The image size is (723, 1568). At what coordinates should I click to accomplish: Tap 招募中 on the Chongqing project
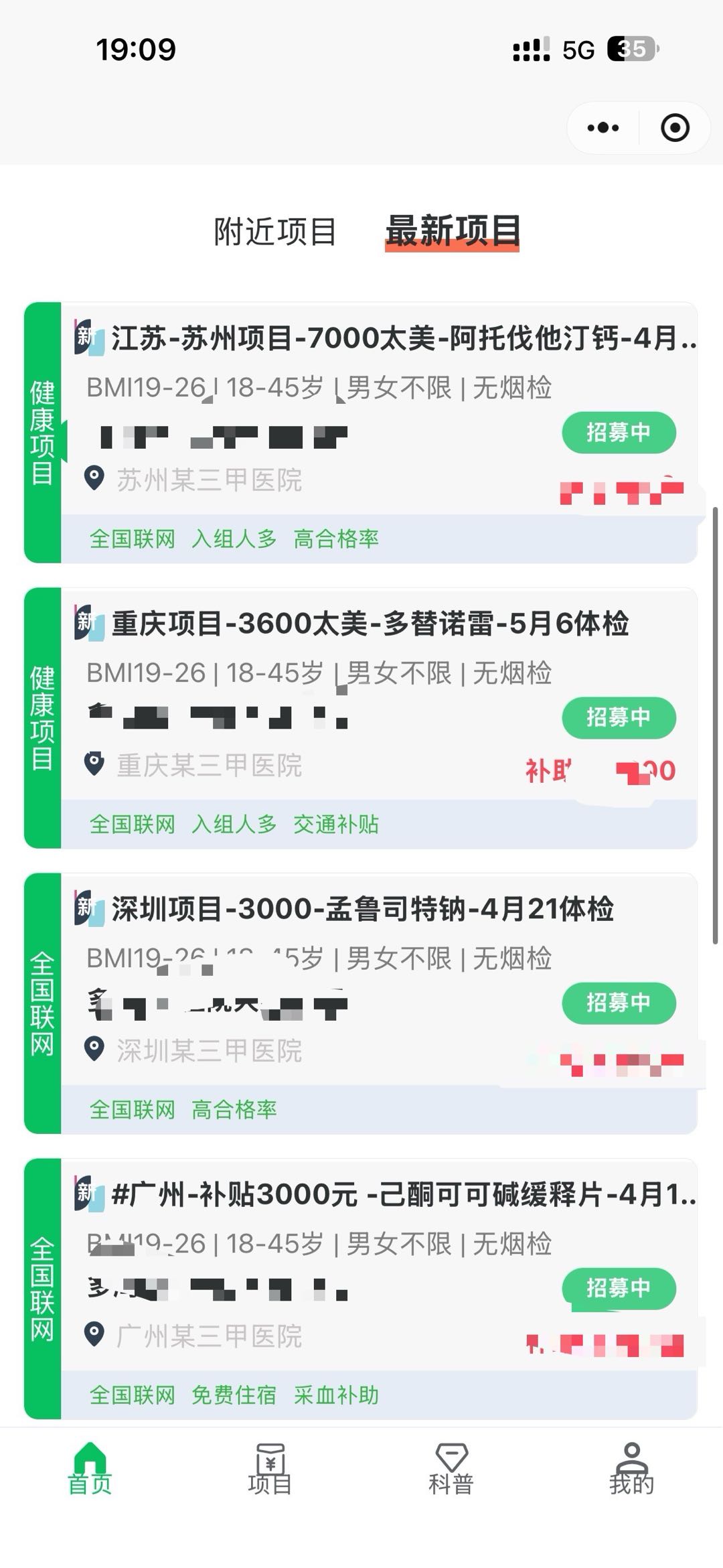(619, 718)
